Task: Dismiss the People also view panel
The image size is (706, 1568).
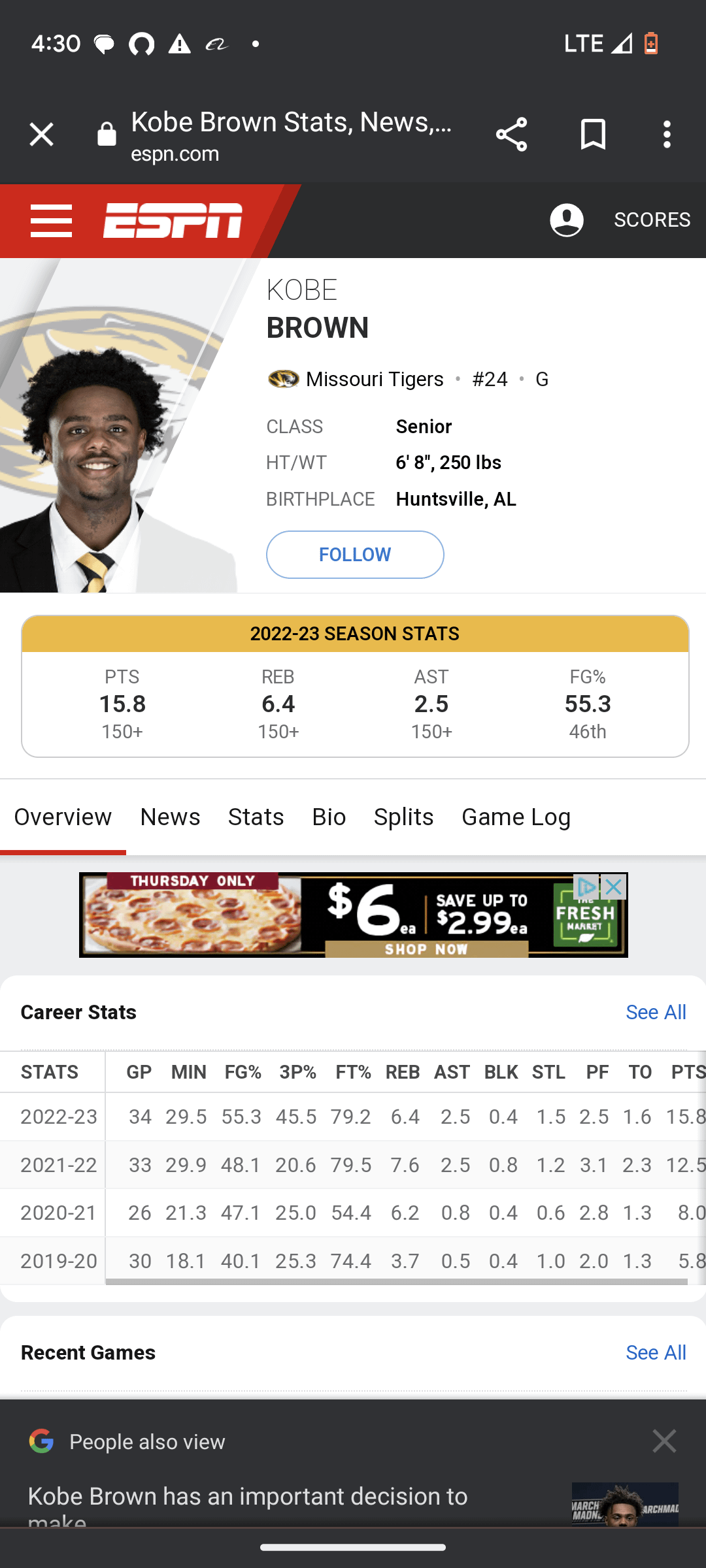Action: tap(664, 1441)
